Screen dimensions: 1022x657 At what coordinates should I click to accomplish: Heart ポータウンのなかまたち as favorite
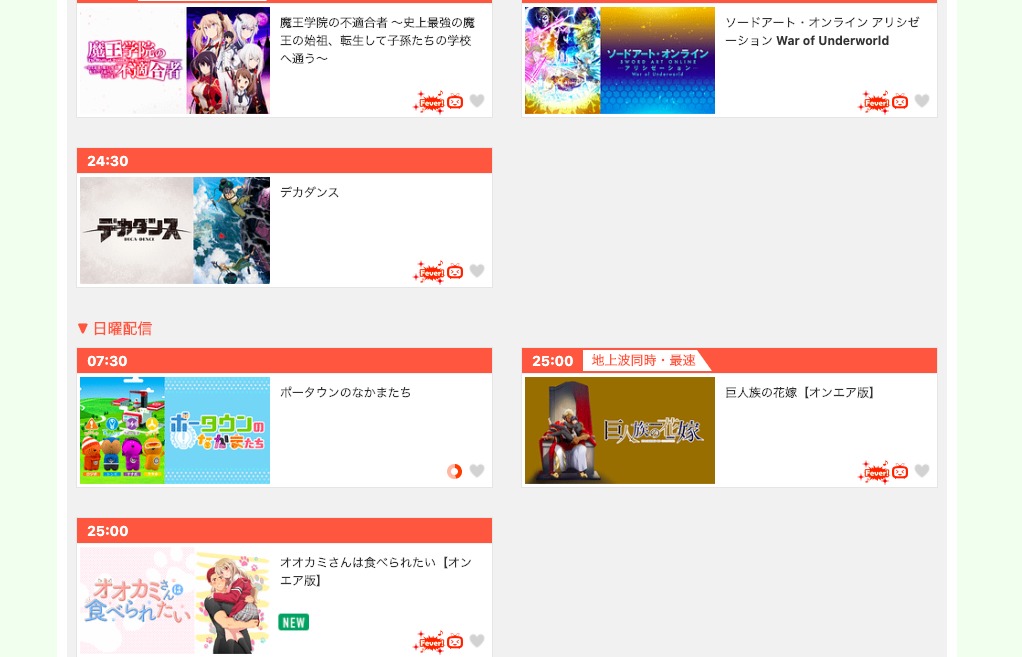click(477, 471)
